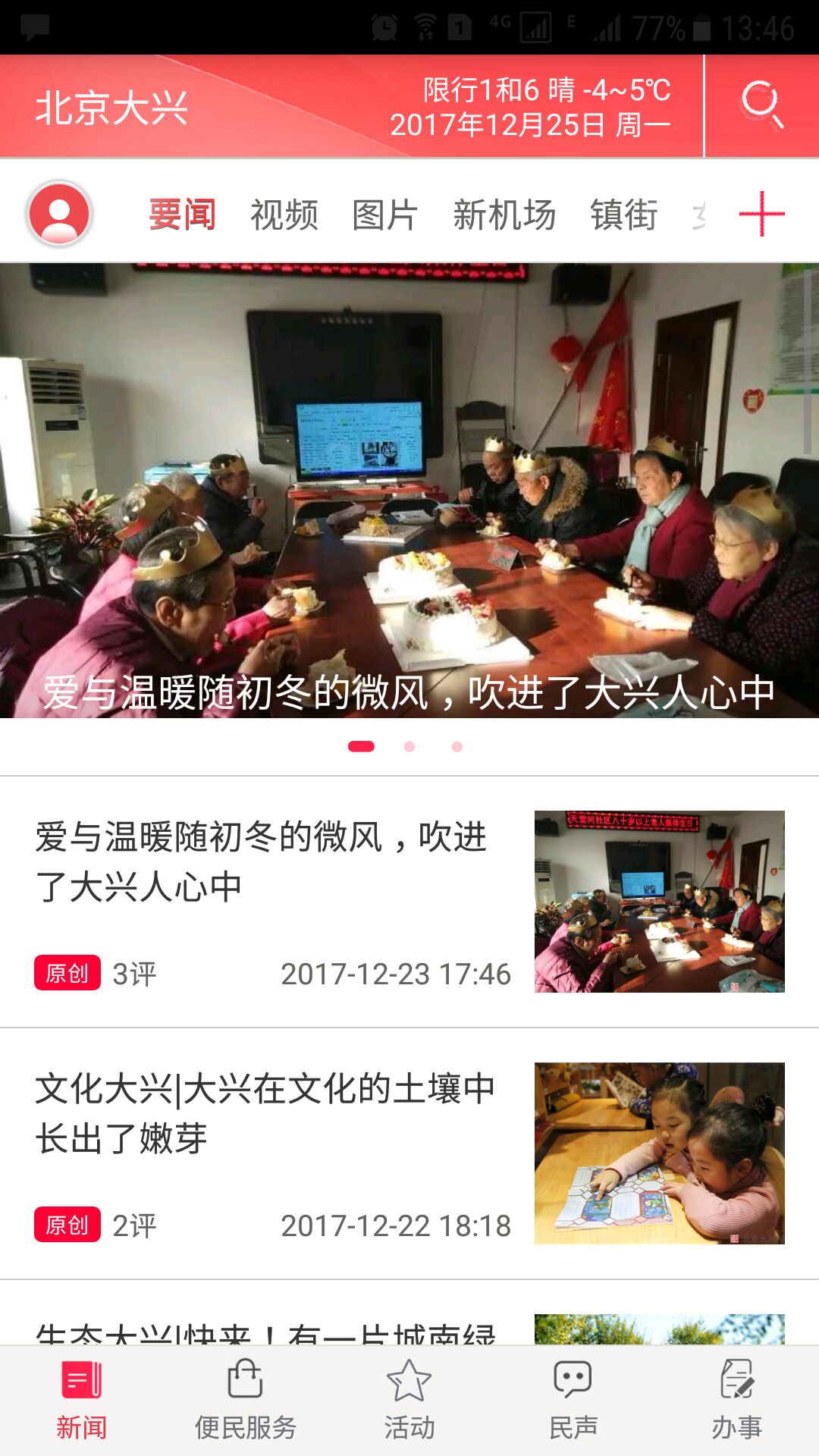Open article 文化大兴|大兴在文化的土壤中长出了嫩芽
819x1456 pixels.
click(x=265, y=1113)
